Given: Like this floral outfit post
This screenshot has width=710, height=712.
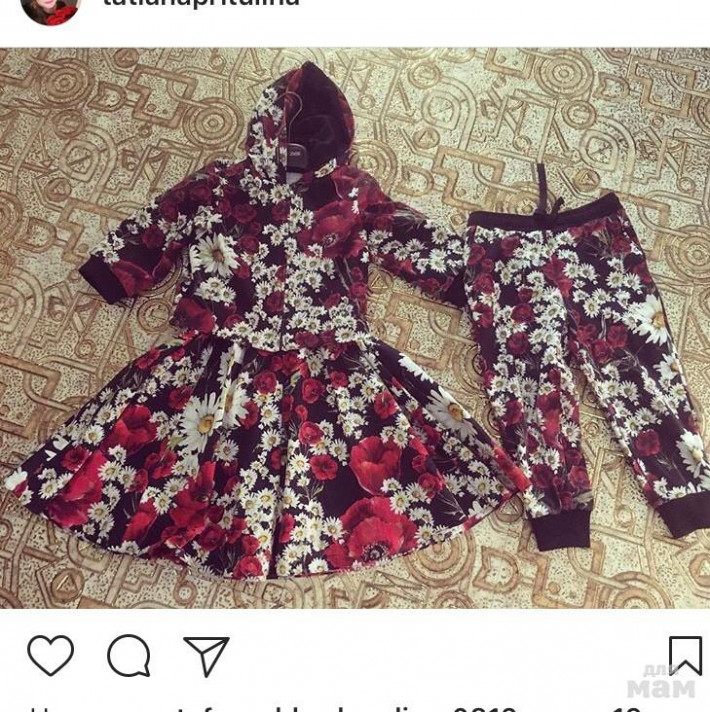Looking at the screenshot, I should coord(50,656).
